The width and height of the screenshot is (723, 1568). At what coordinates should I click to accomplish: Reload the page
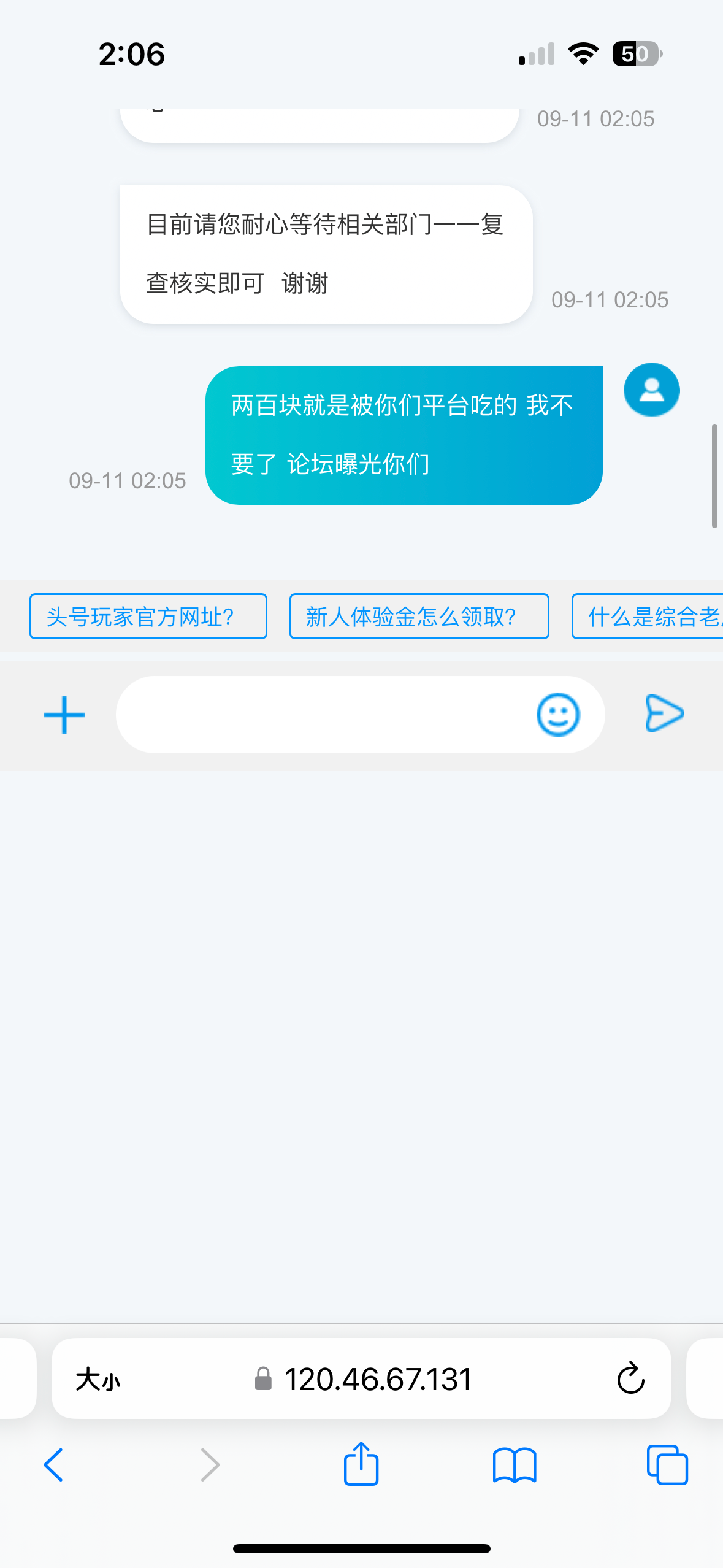[630, 1379]
